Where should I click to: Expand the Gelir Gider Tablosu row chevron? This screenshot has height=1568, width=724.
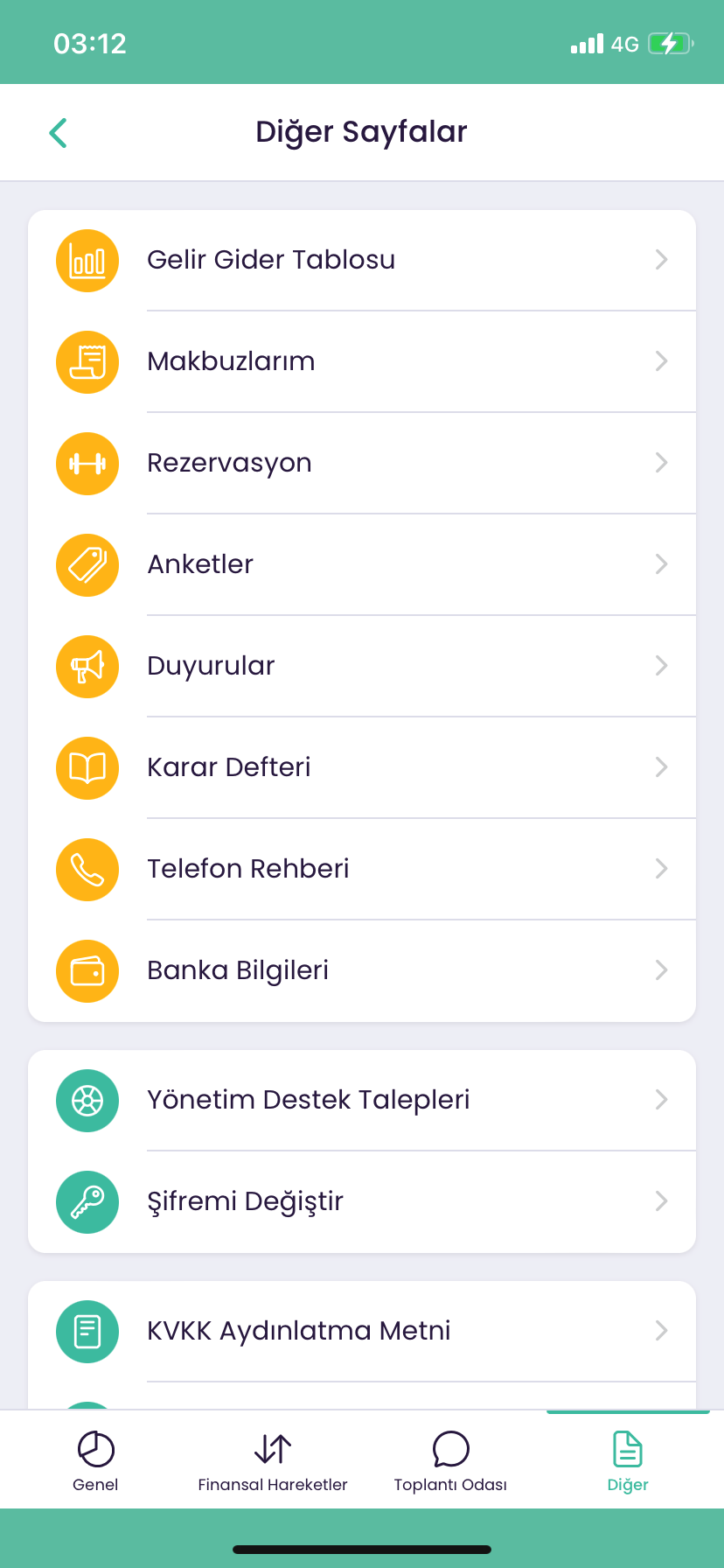(x=661, y=260)
